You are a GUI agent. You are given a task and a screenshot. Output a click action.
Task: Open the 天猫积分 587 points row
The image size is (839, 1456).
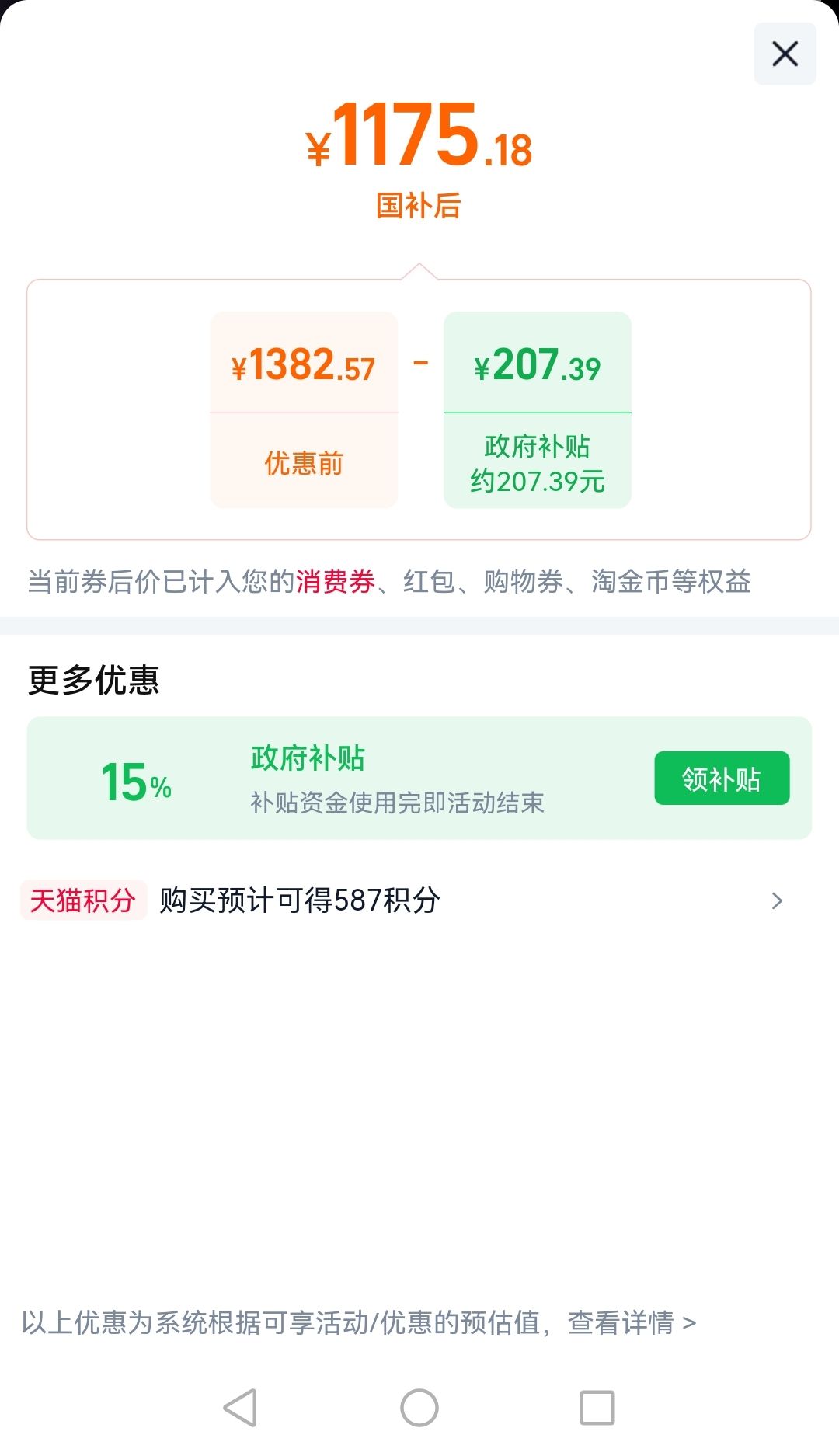click(x=404, y=900)
